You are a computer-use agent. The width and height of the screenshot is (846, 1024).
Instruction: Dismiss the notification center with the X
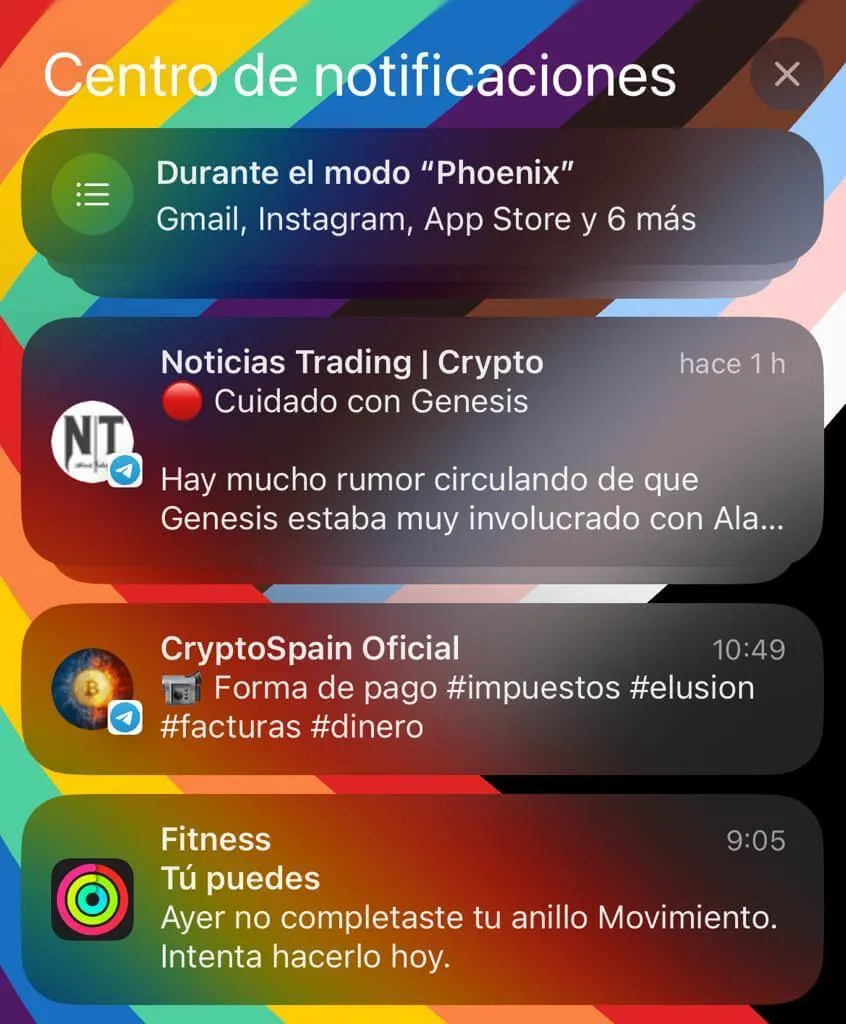coord(787,74)
